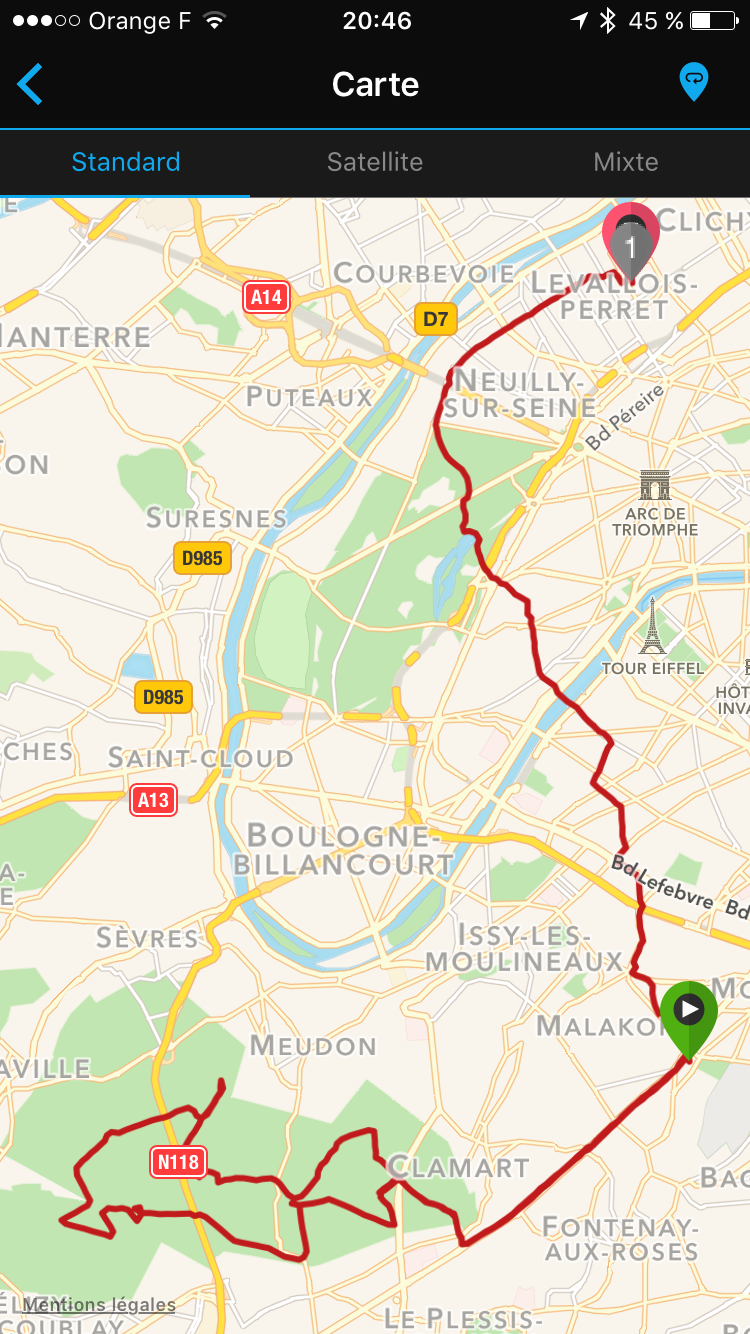Open the Mentions légales link

100,1304
